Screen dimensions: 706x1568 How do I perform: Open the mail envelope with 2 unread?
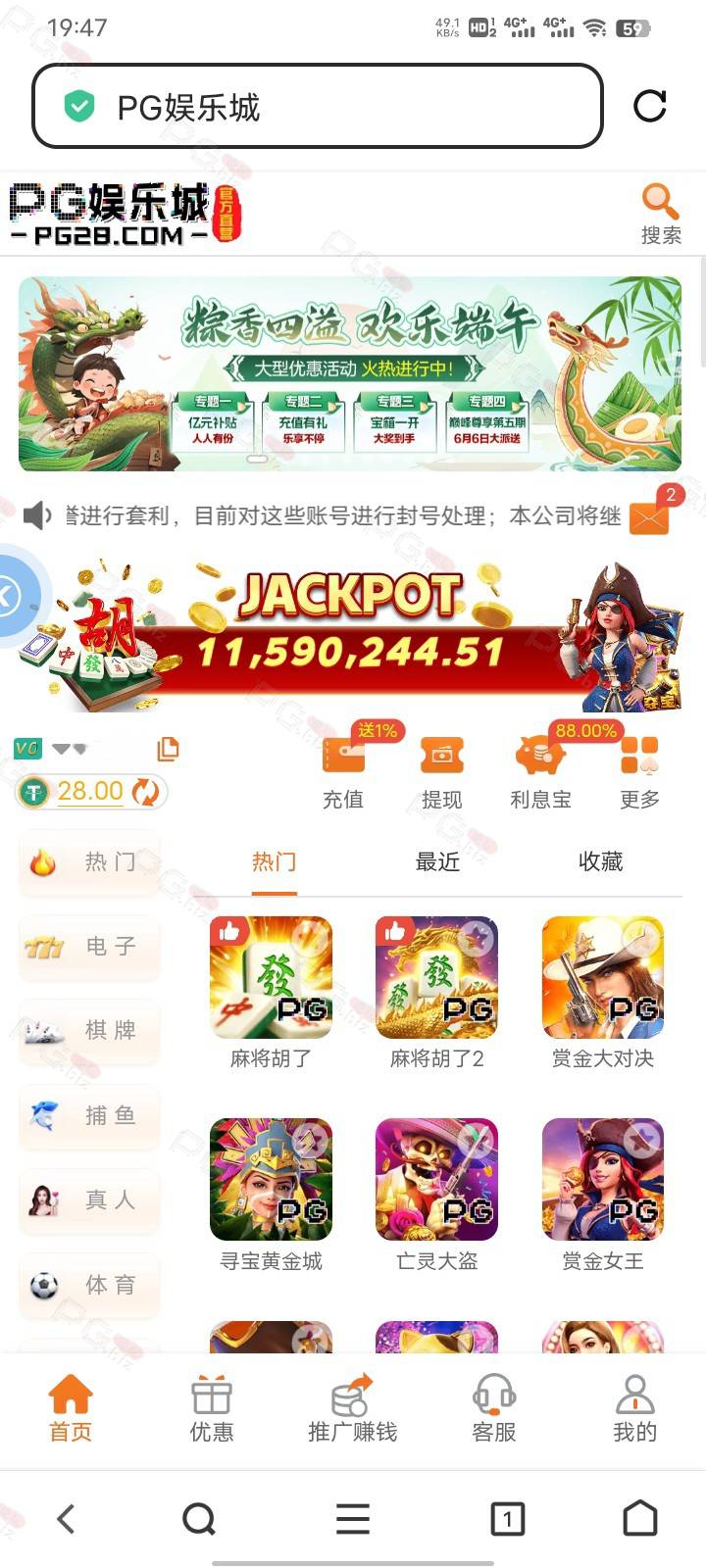(650, 516)
